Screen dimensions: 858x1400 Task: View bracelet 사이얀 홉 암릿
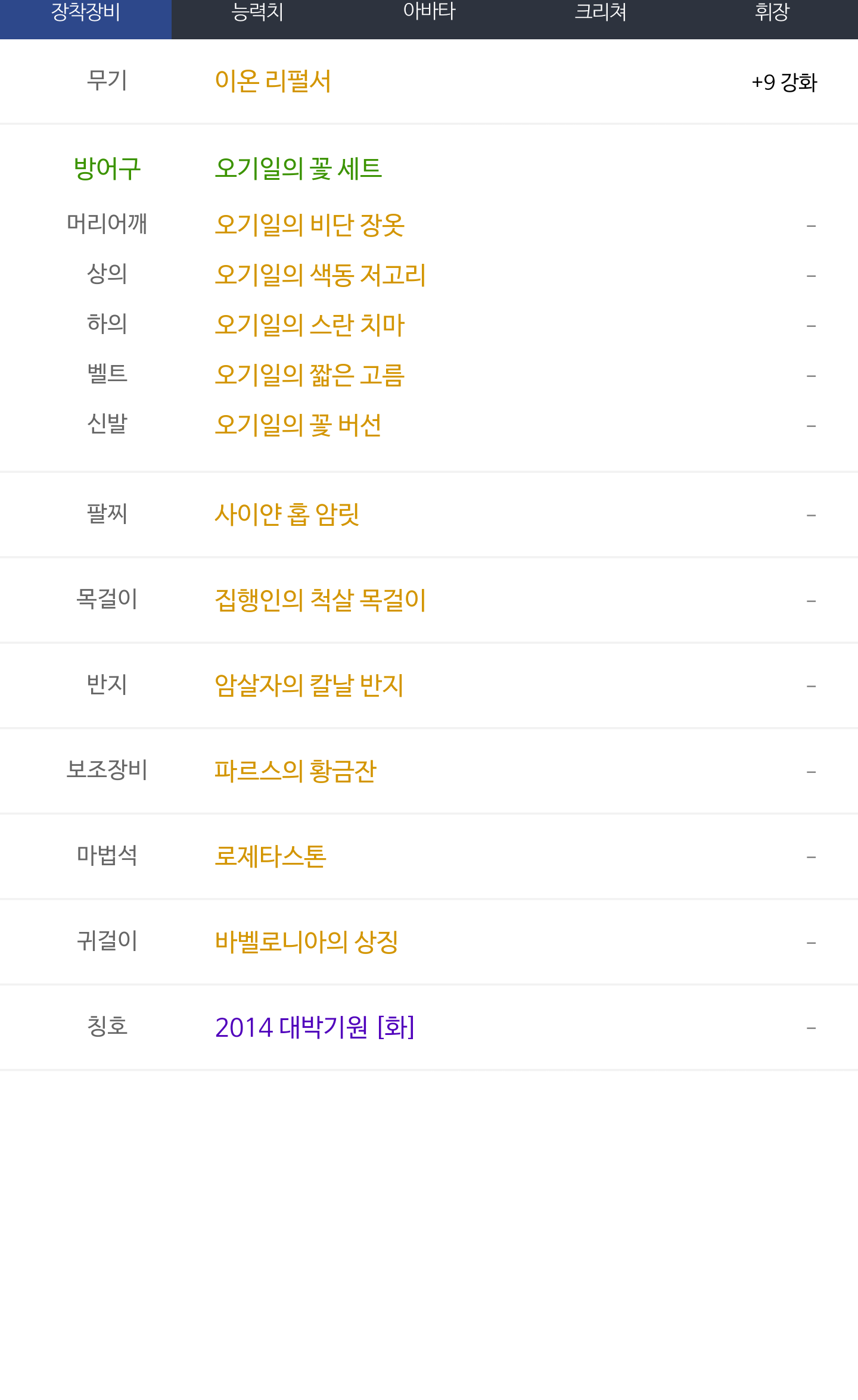(x=287, y=515)
